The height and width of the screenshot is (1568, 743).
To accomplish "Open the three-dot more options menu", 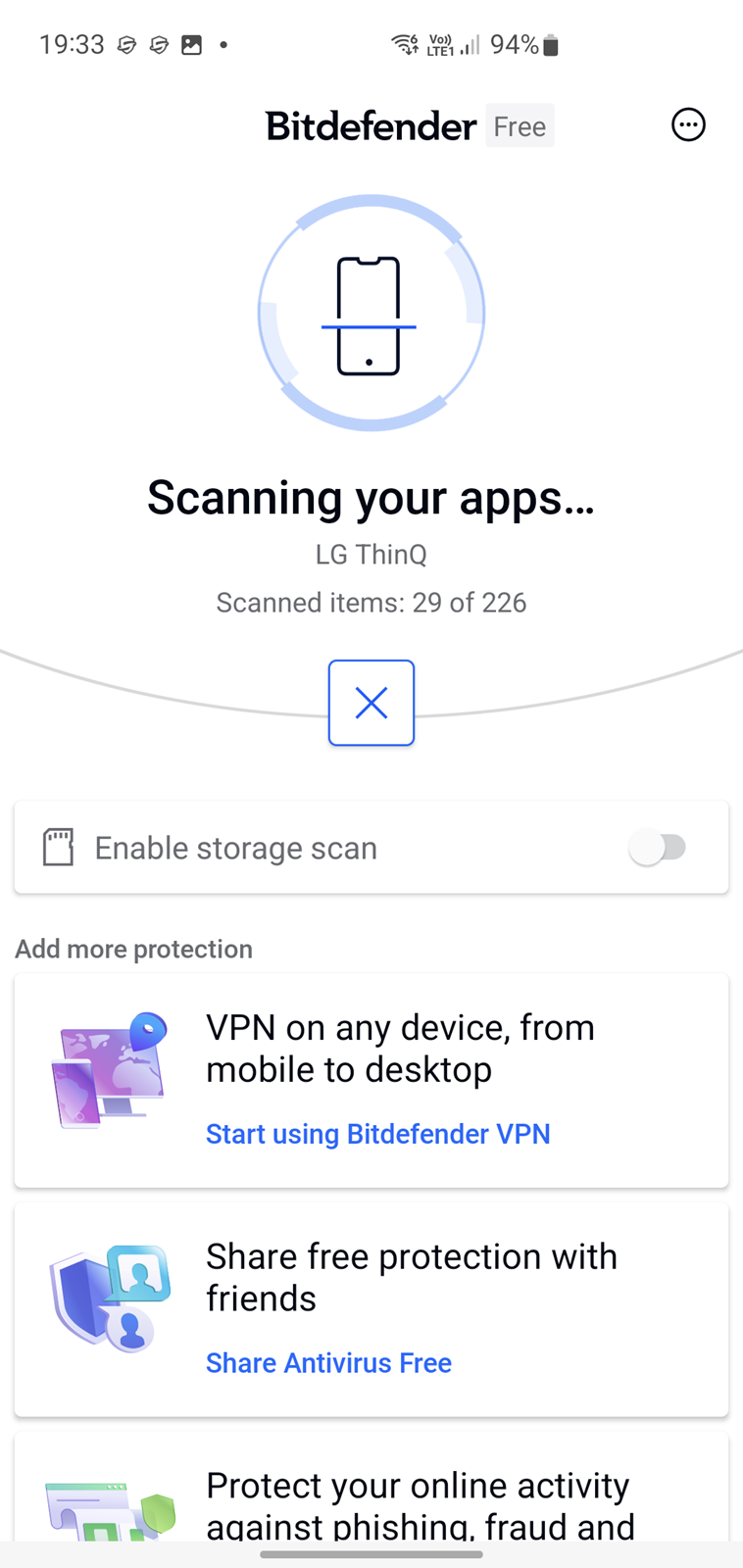I will [x=688, y=124].
